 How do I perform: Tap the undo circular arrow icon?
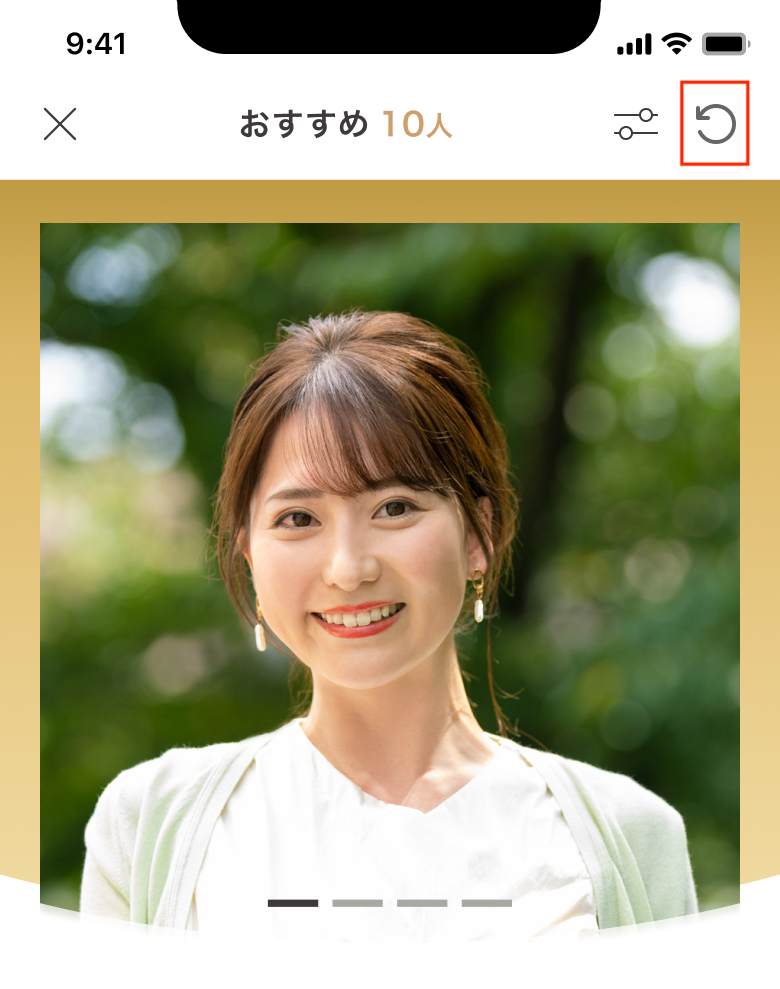click(715, 125)
